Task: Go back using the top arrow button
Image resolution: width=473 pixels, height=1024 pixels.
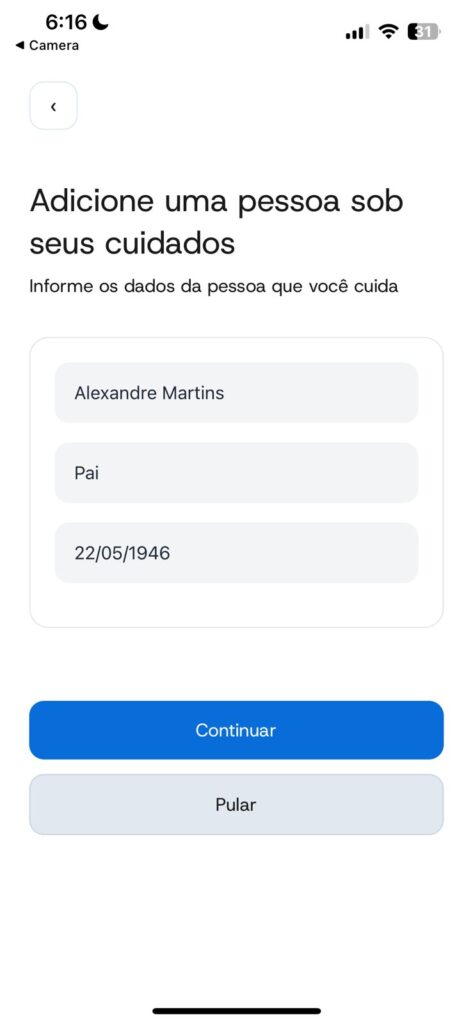Action: pyautogui.click(x=54, y=106)
